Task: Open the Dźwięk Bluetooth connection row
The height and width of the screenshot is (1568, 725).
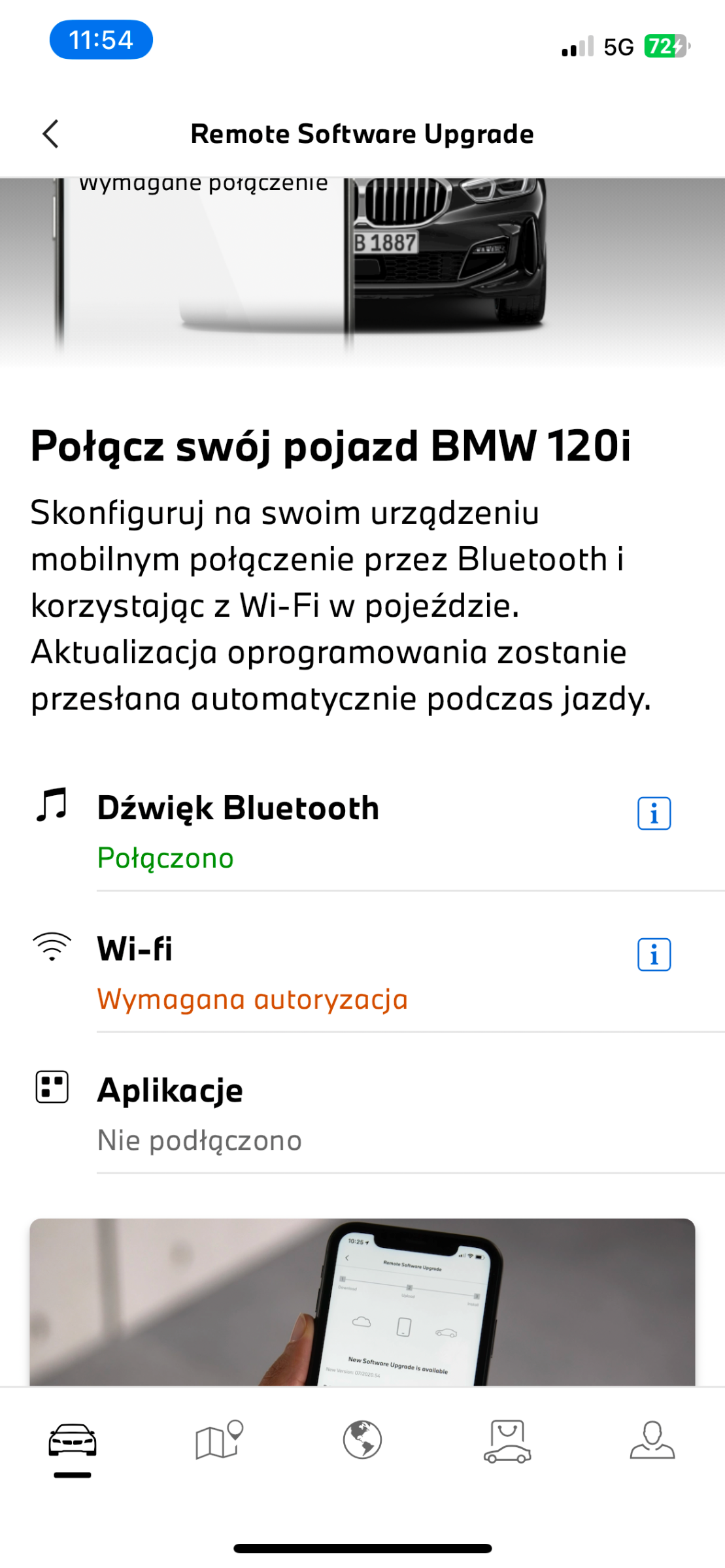Action: tap(362, 830)
